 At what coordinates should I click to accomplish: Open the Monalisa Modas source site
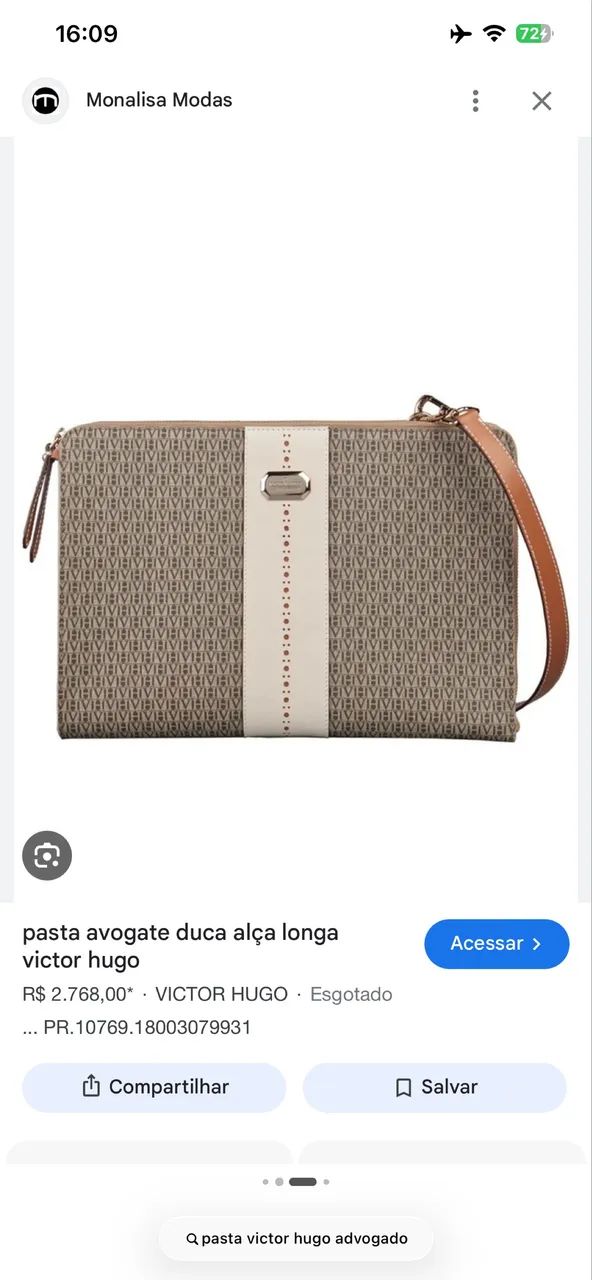click(159, 100)
